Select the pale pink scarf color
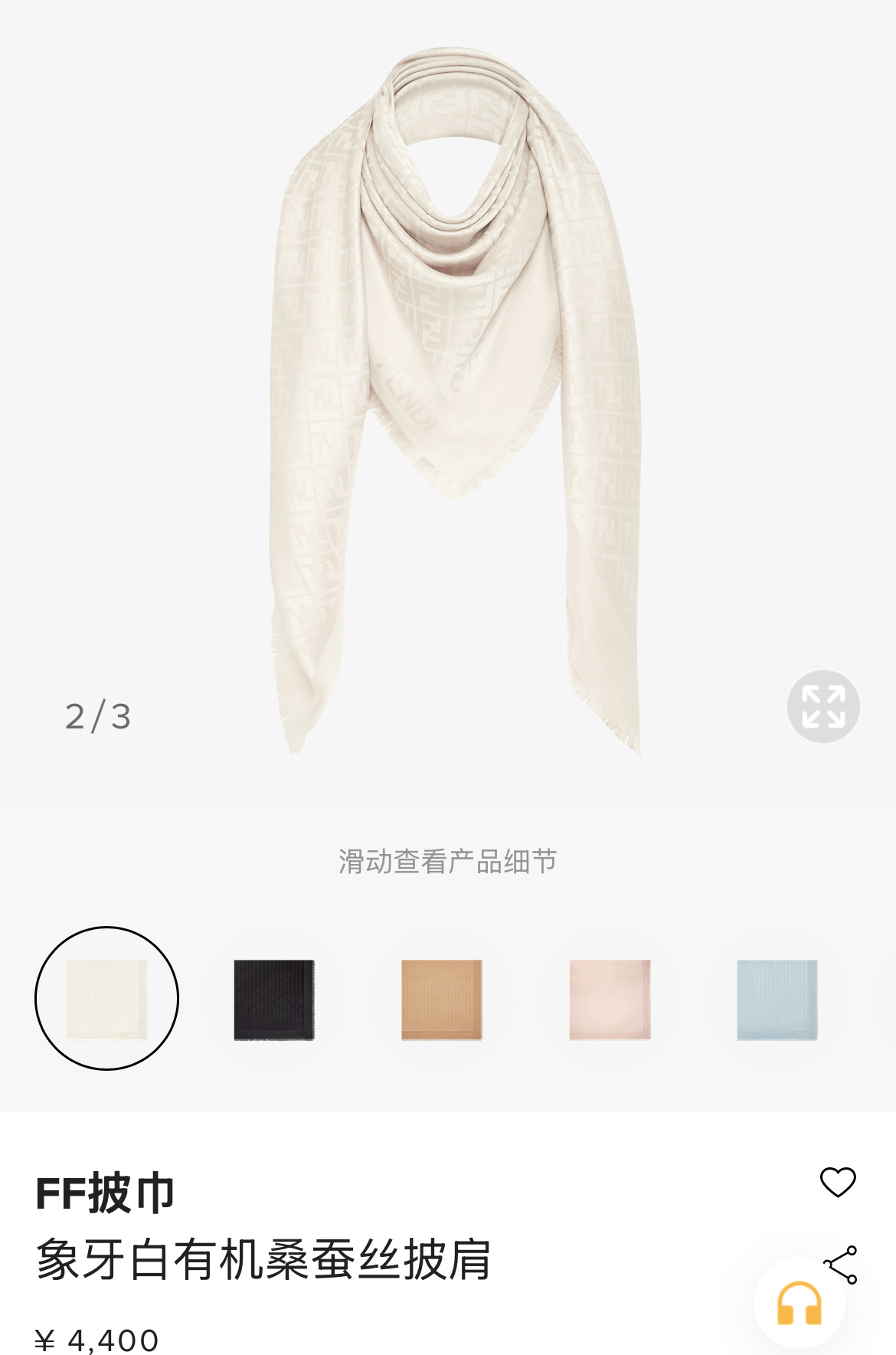 coord(610,999)
